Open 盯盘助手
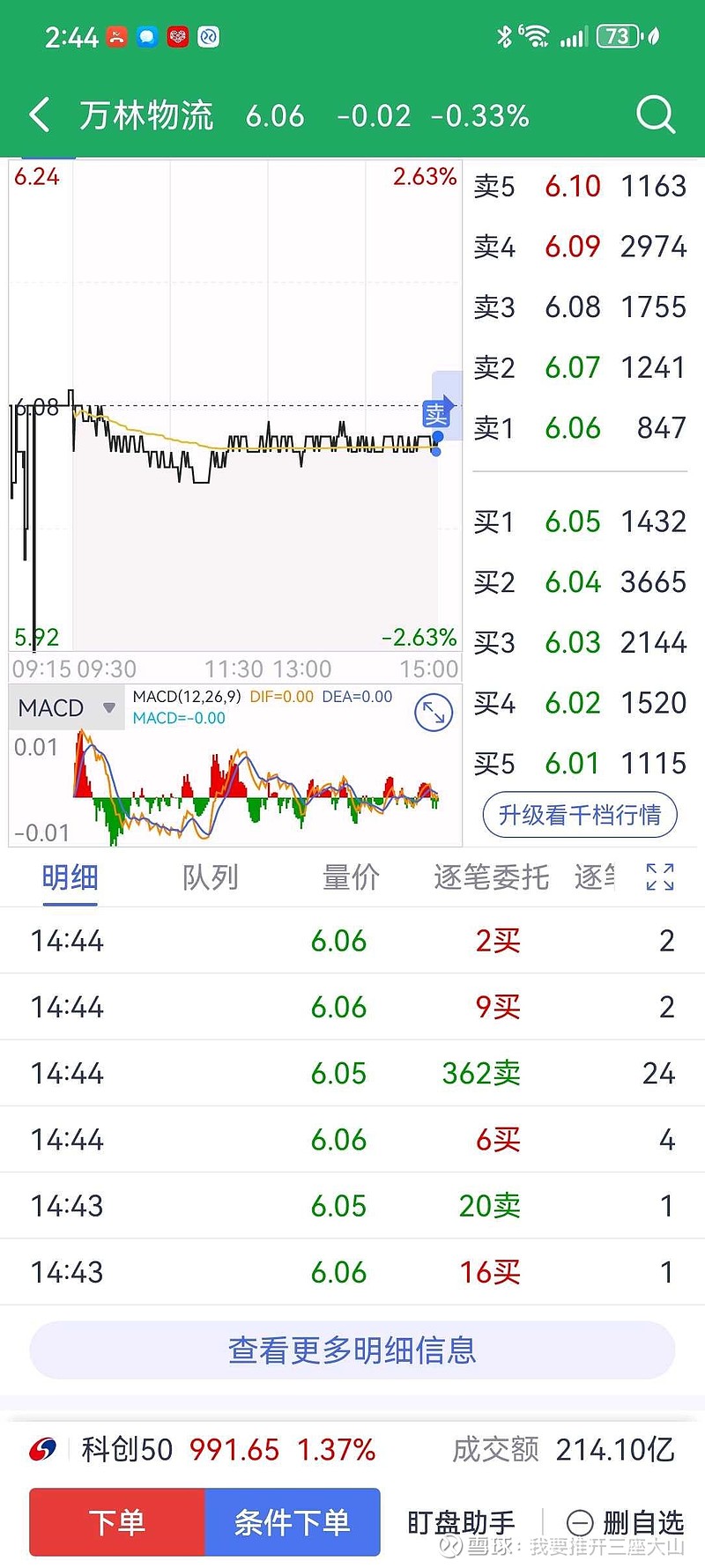The width and height of the screenshot is (705, 1568). (461, 1522)
